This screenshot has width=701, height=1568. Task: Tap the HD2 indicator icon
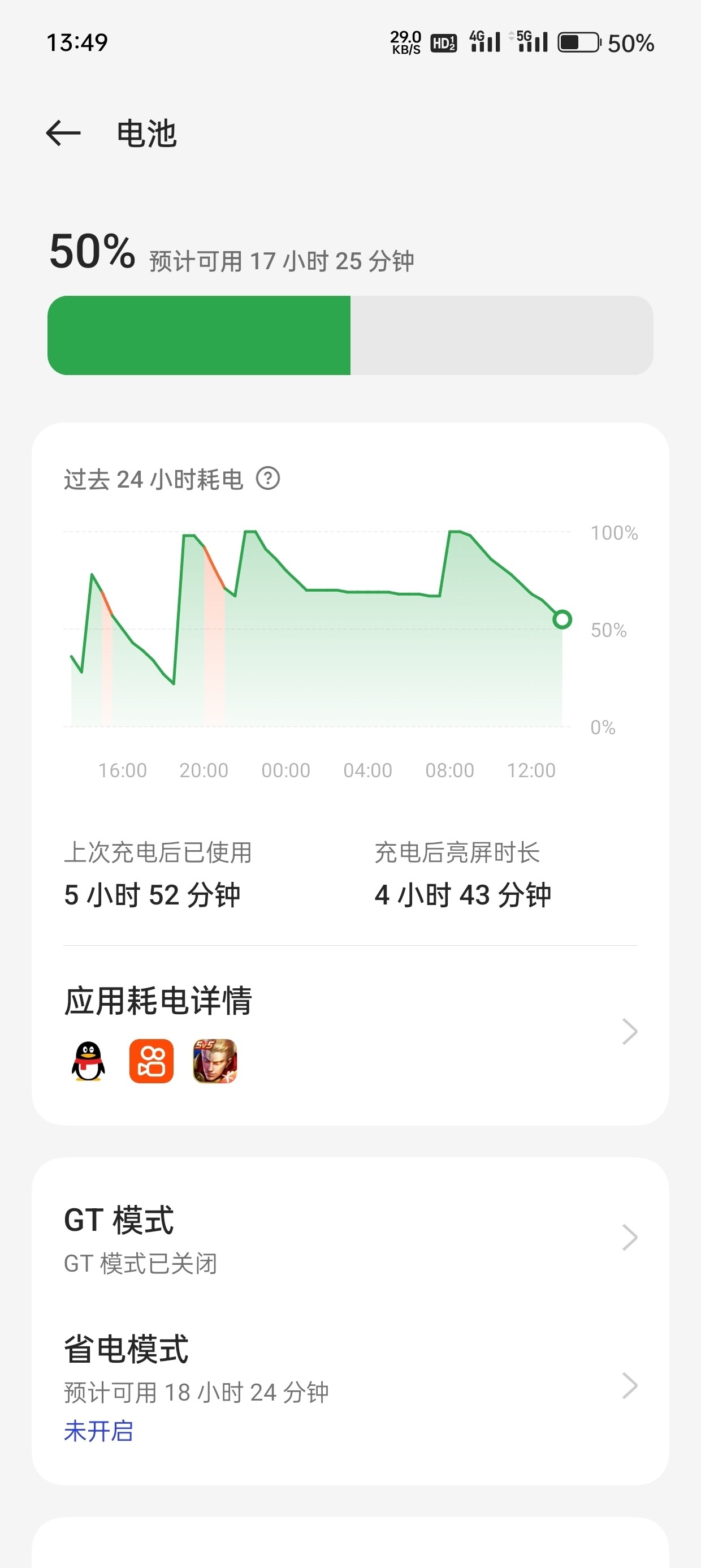444,41
